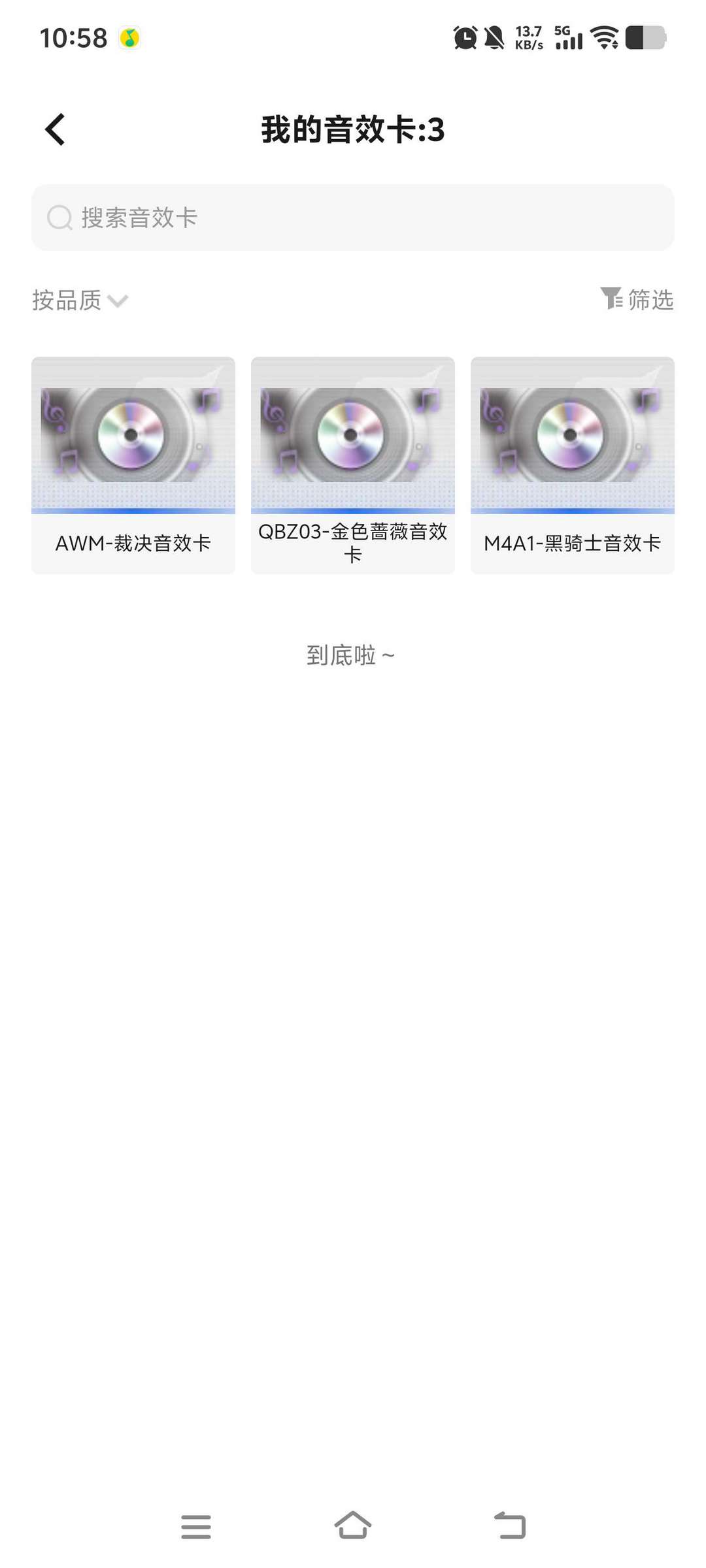This screenshot has width=706, height=1568.
Task: Tap the search magnifier icon
Action: point(59,218)
